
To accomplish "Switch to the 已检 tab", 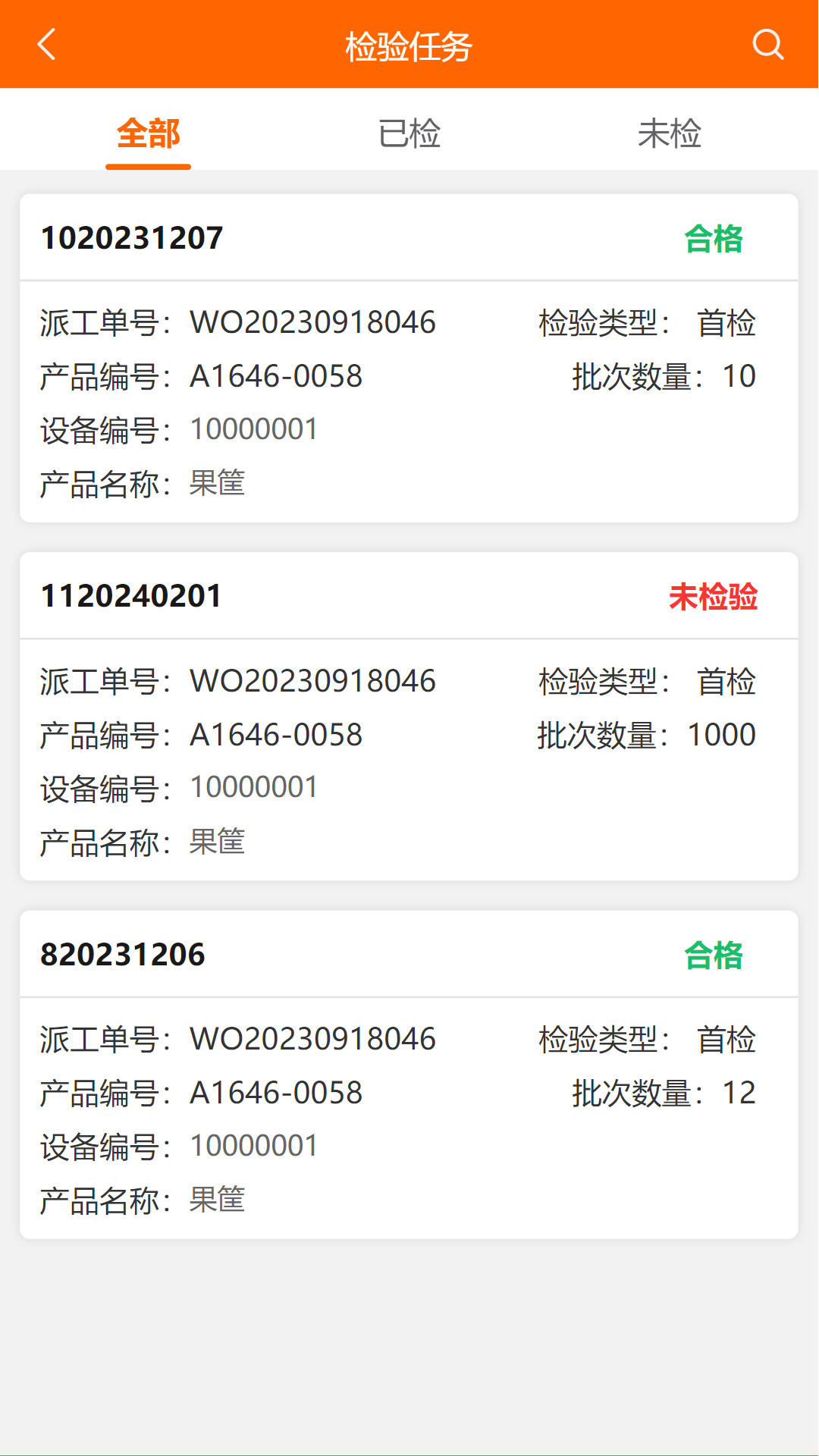I will [409, 133].
